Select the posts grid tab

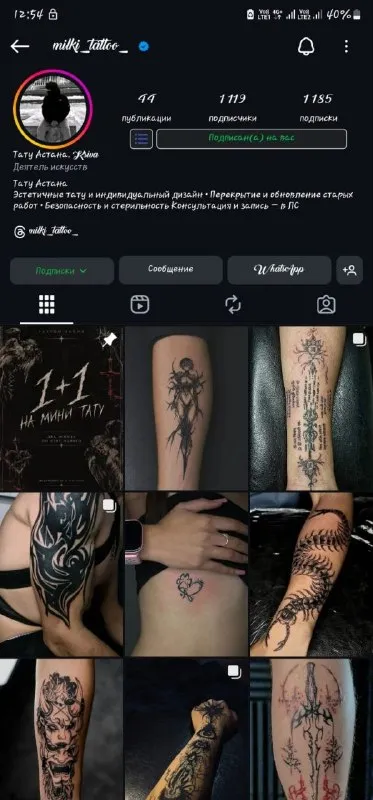click(x=46, y=305)
